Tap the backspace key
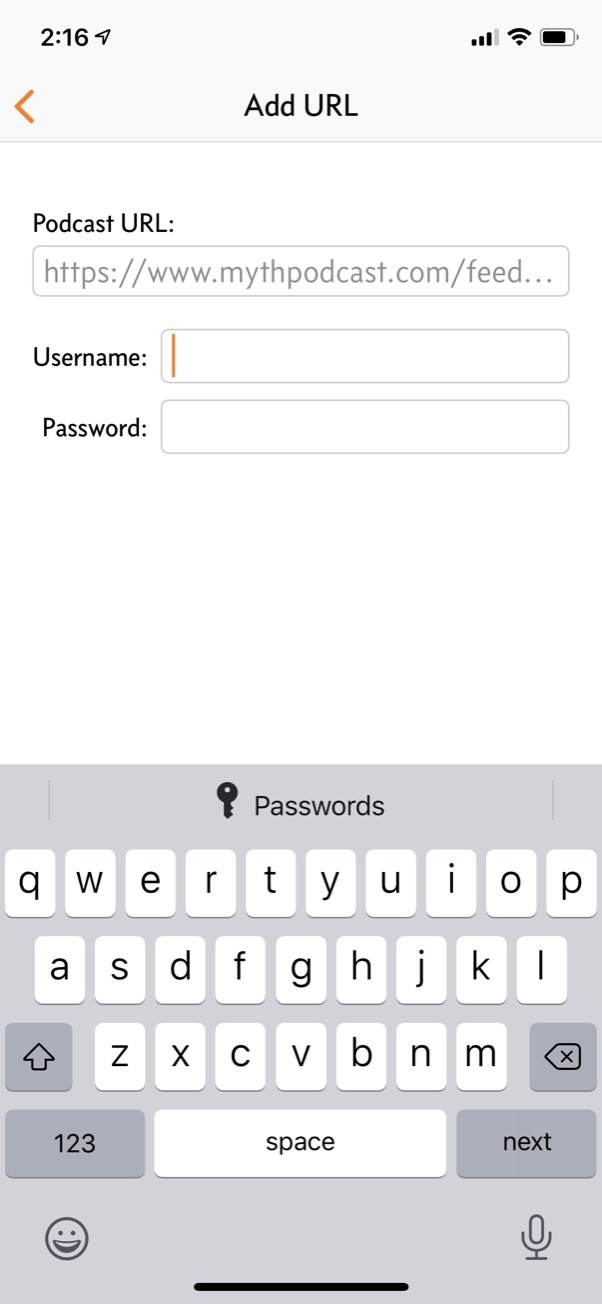 point(563,1056)
